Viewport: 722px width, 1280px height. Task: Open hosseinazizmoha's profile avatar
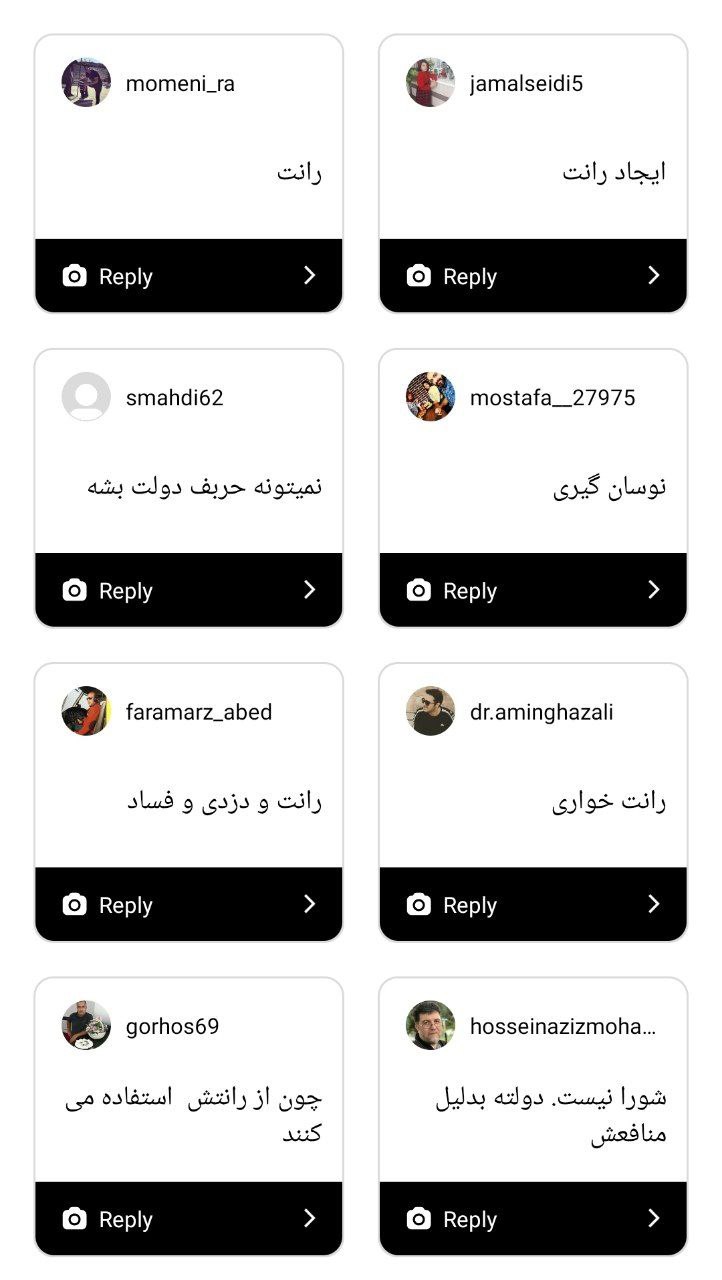click(430, 1025)
